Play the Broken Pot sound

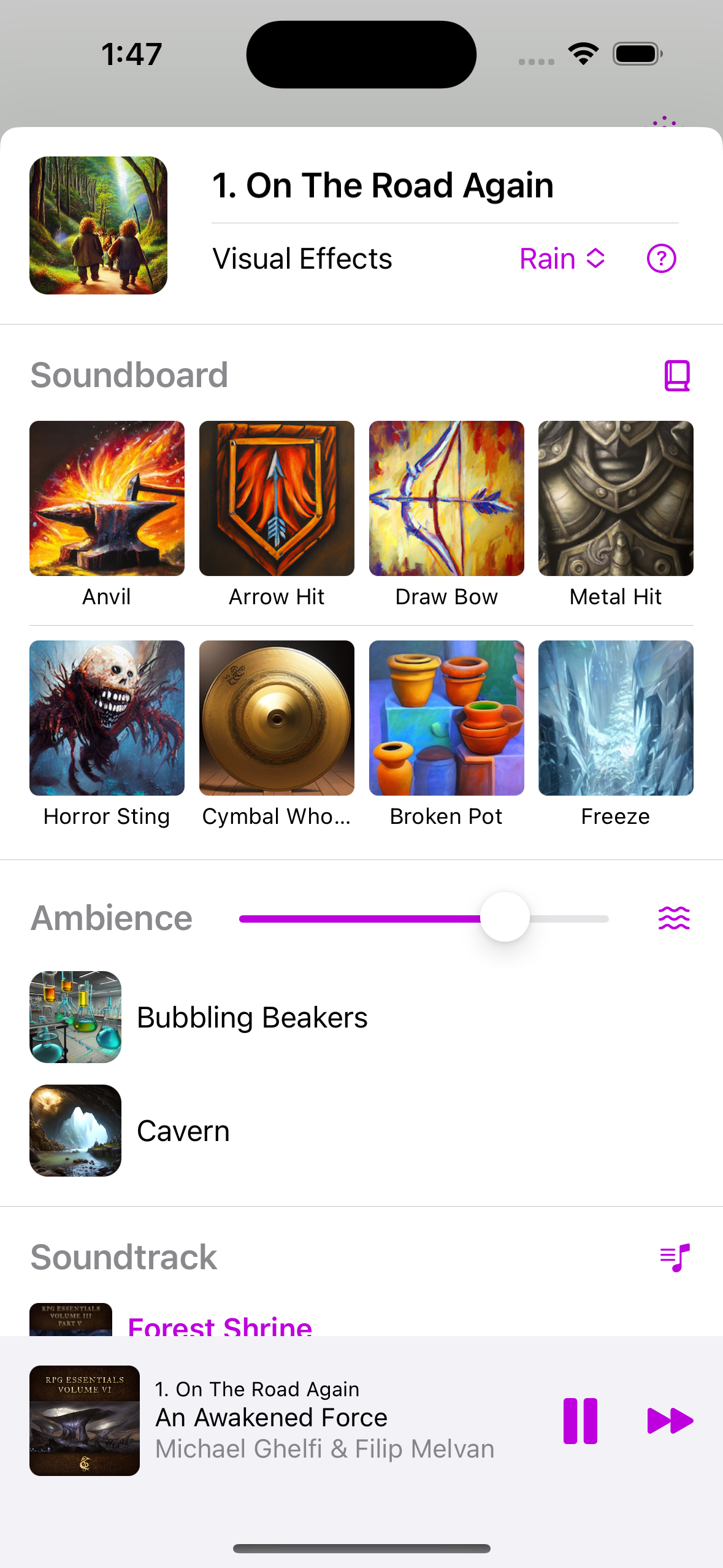click(446, 718)
